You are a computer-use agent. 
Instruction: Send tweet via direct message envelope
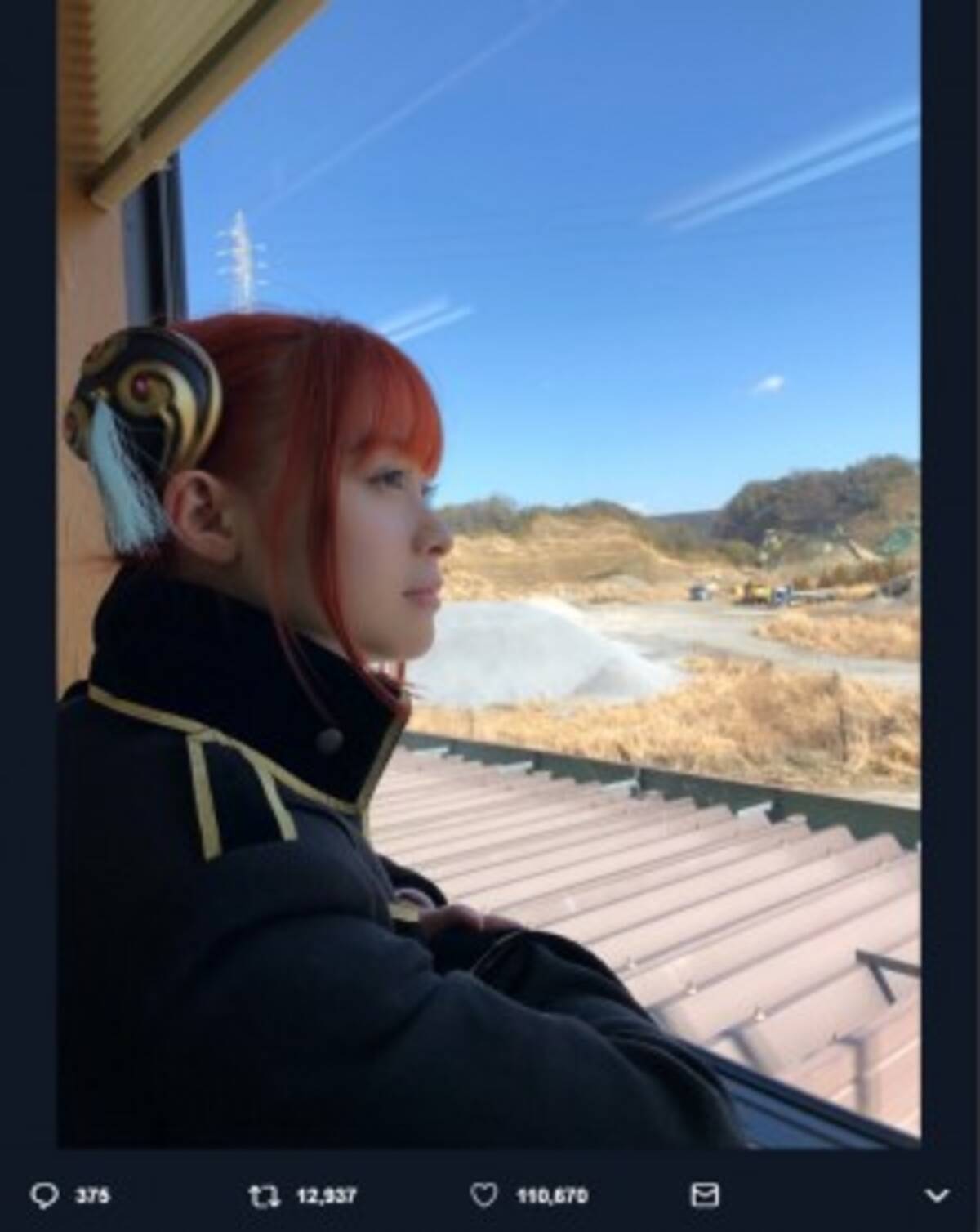(x=704, y=1195)
